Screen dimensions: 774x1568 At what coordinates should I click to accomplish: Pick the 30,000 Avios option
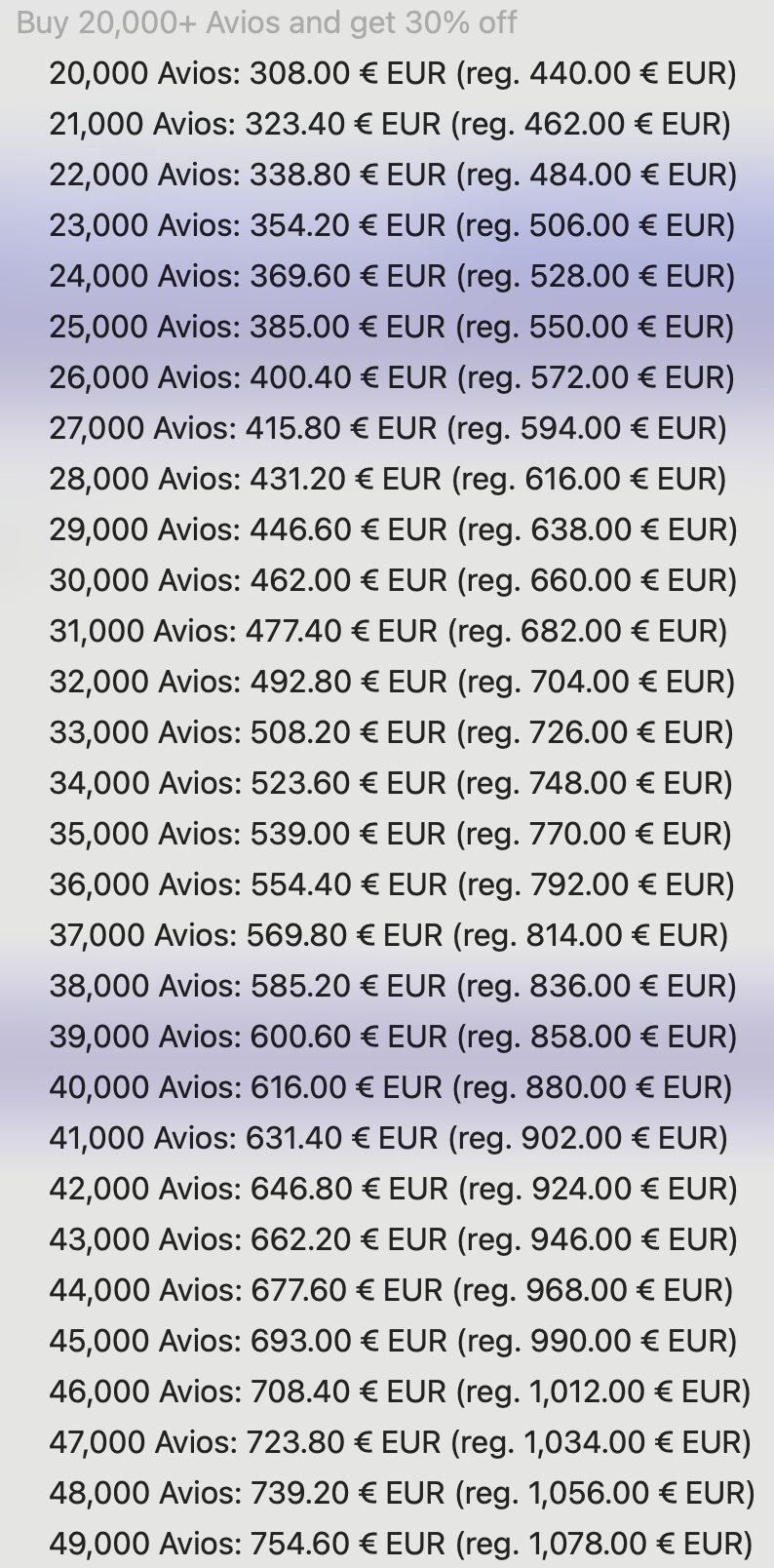coord(393,580)
